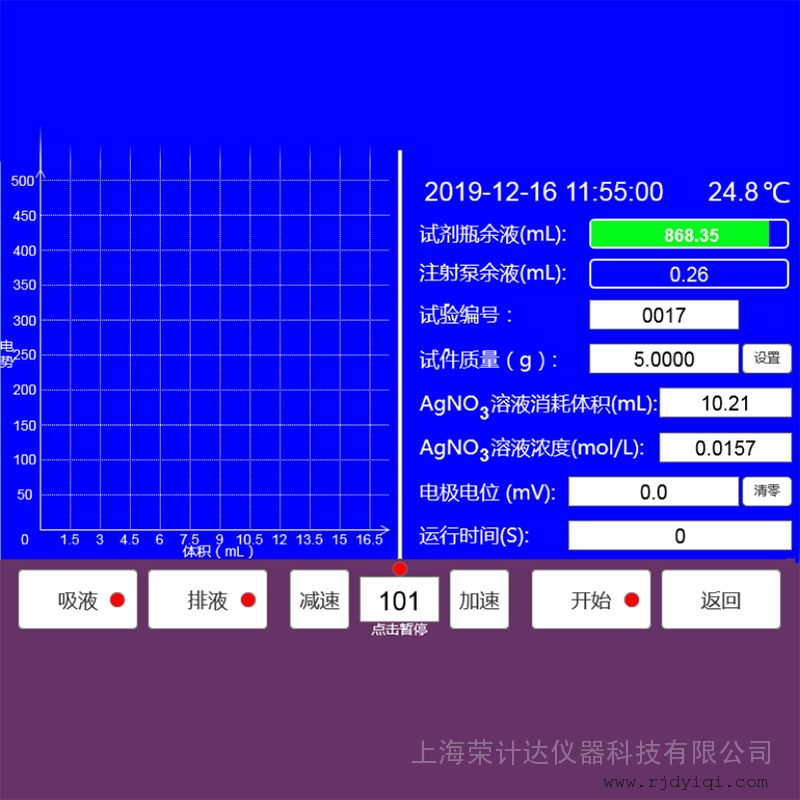This screenshot has width=800, height=800.
Task: Open 设置 next to 试件质量
Action: pos(767,358)
